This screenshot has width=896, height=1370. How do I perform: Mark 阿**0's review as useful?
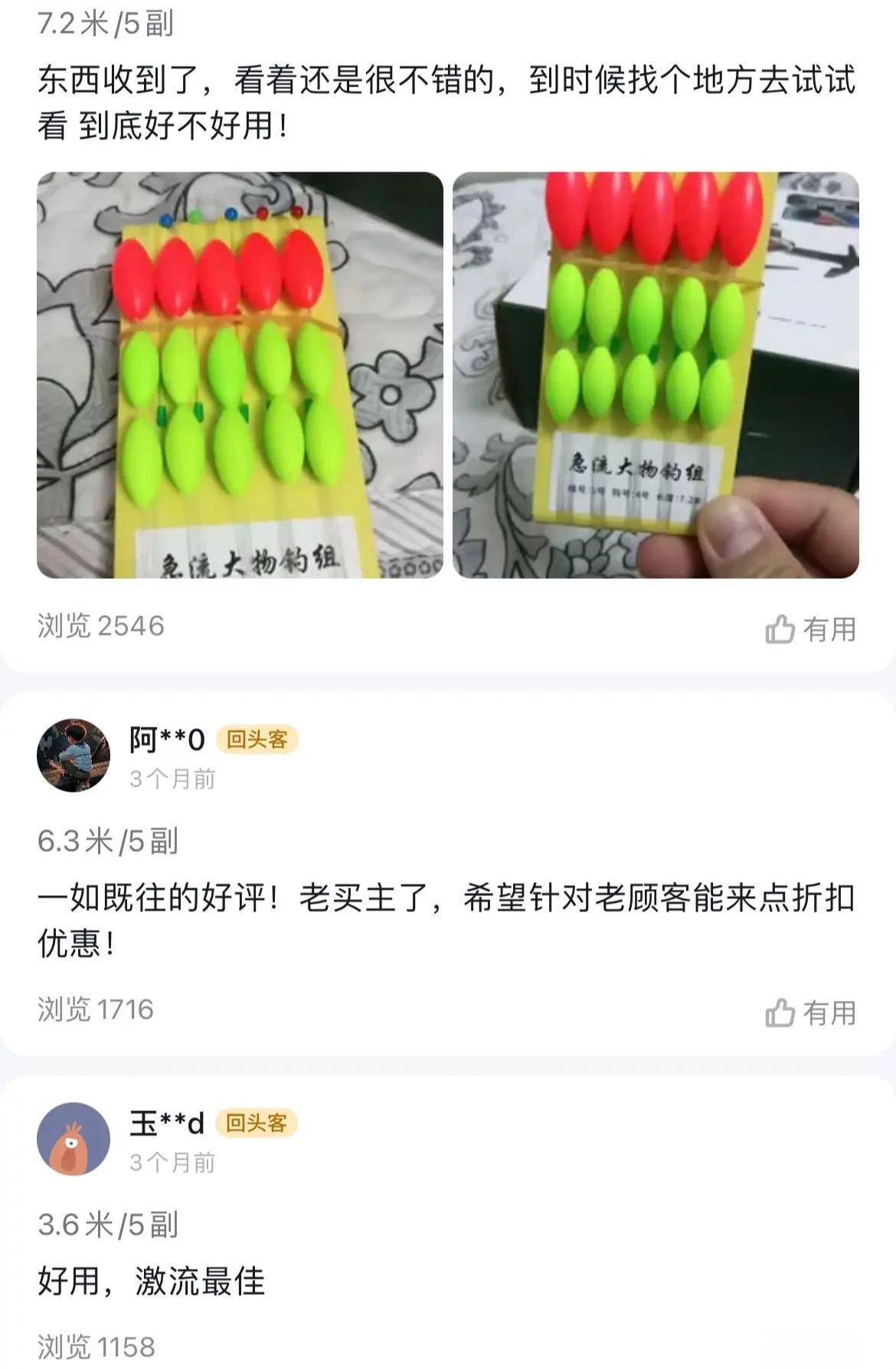(810, 1013)
